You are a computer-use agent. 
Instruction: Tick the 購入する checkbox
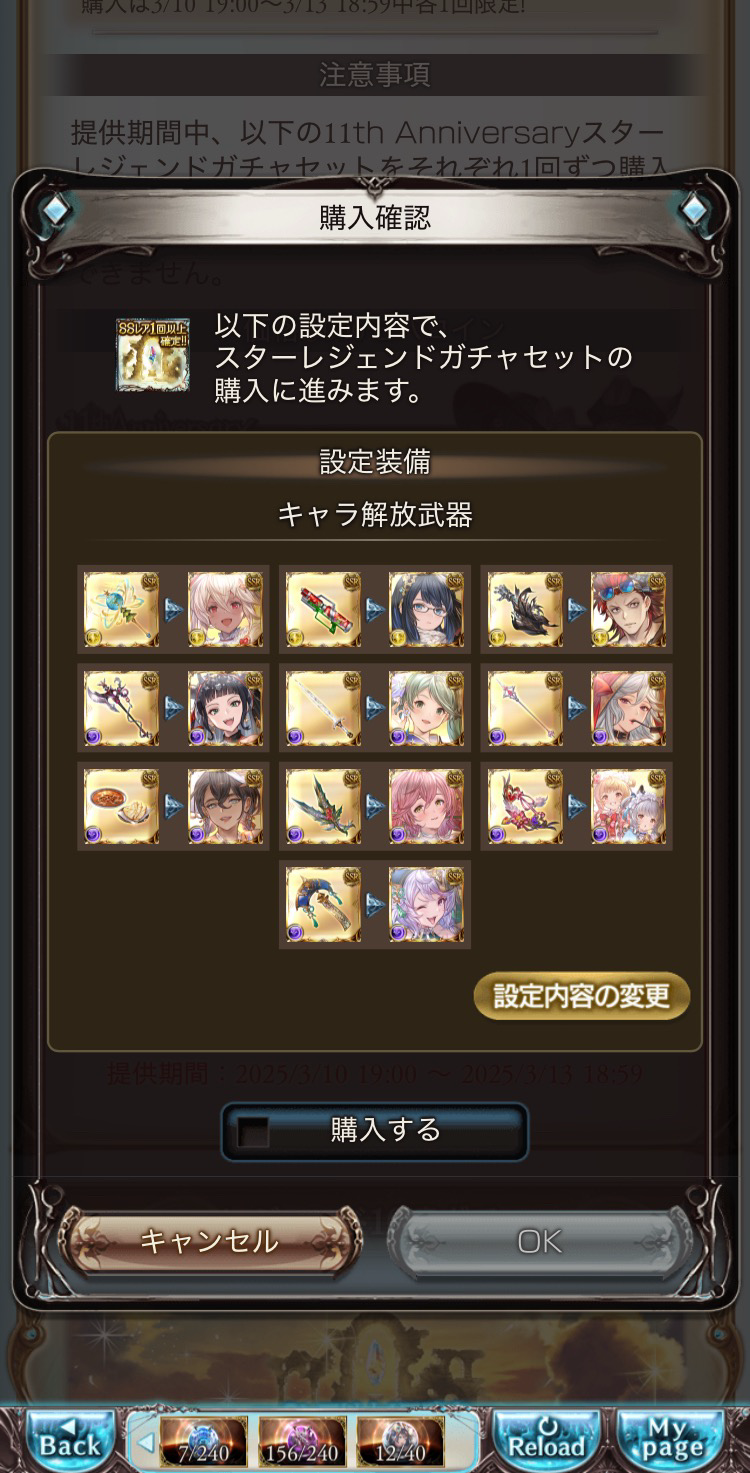(254, 1131)
